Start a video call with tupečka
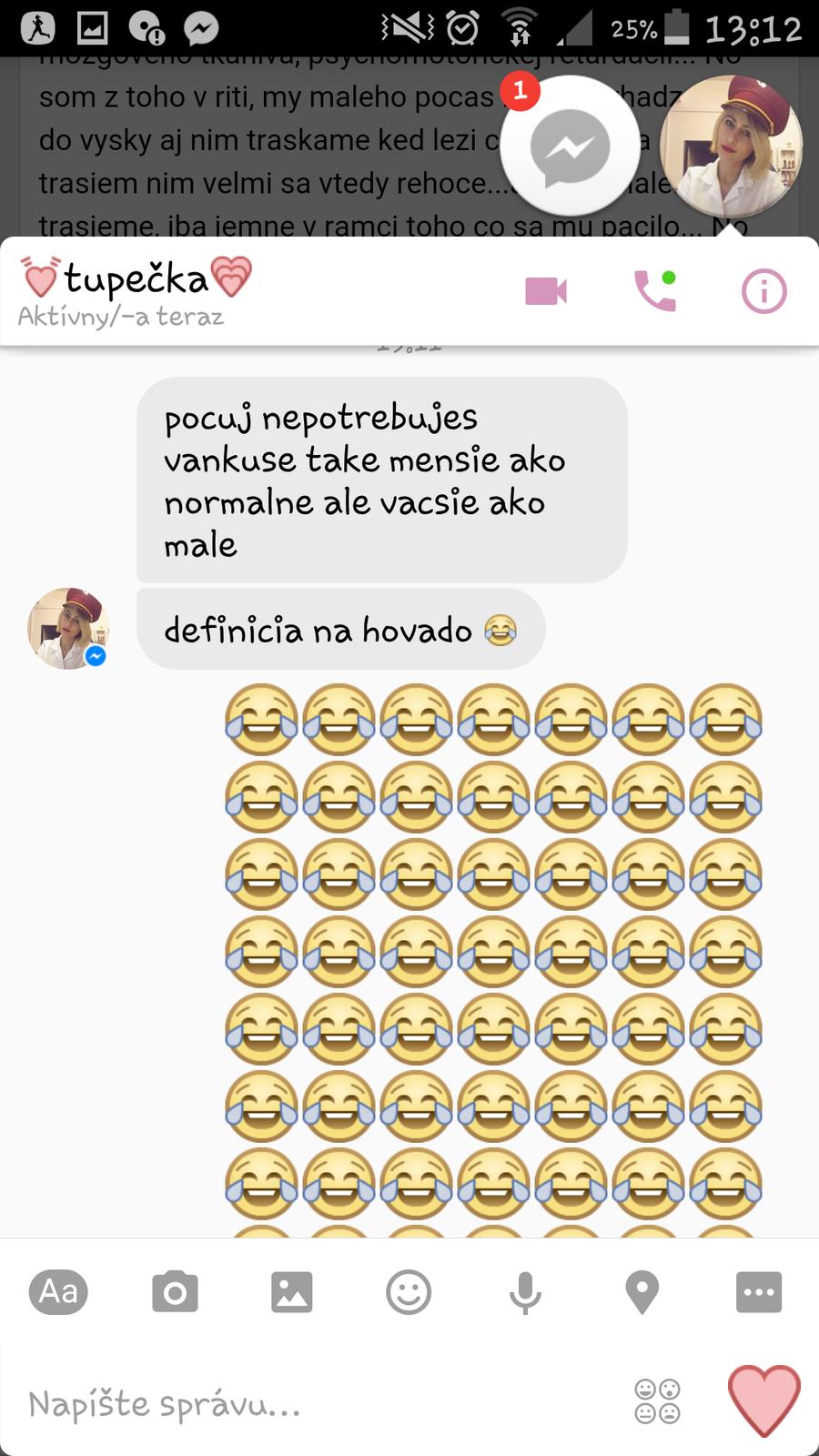 point(546,292)
